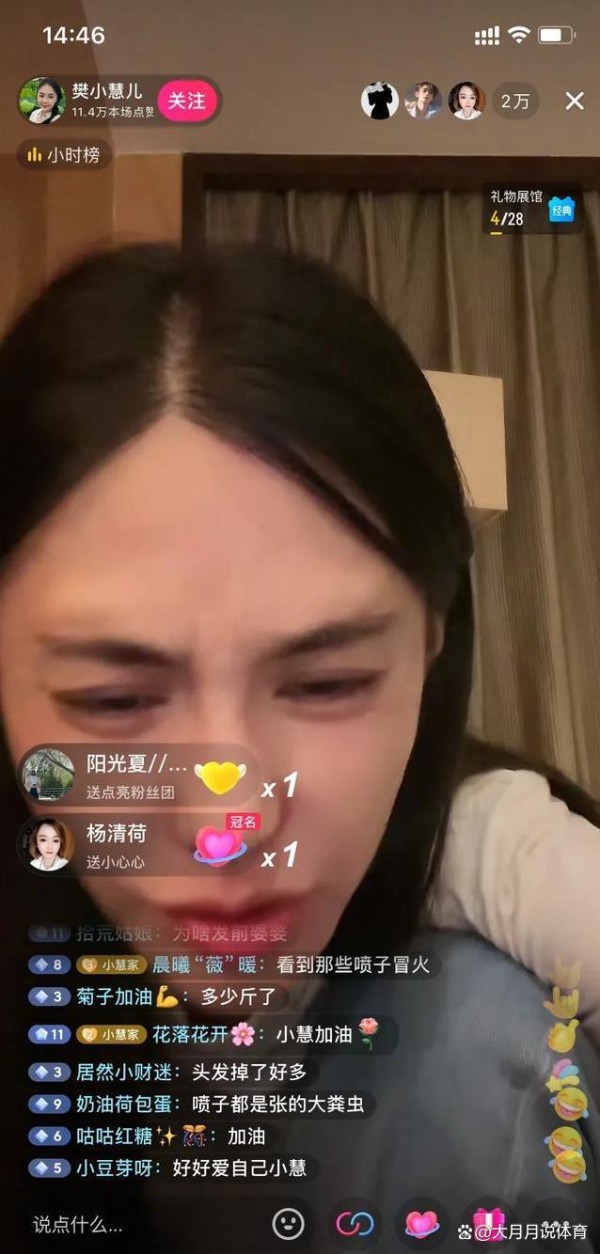The height and width of the screenshot is (1254, 600).
Task: Open the 礼物展馆 gift gallery
Action: (x=531, y=207)
